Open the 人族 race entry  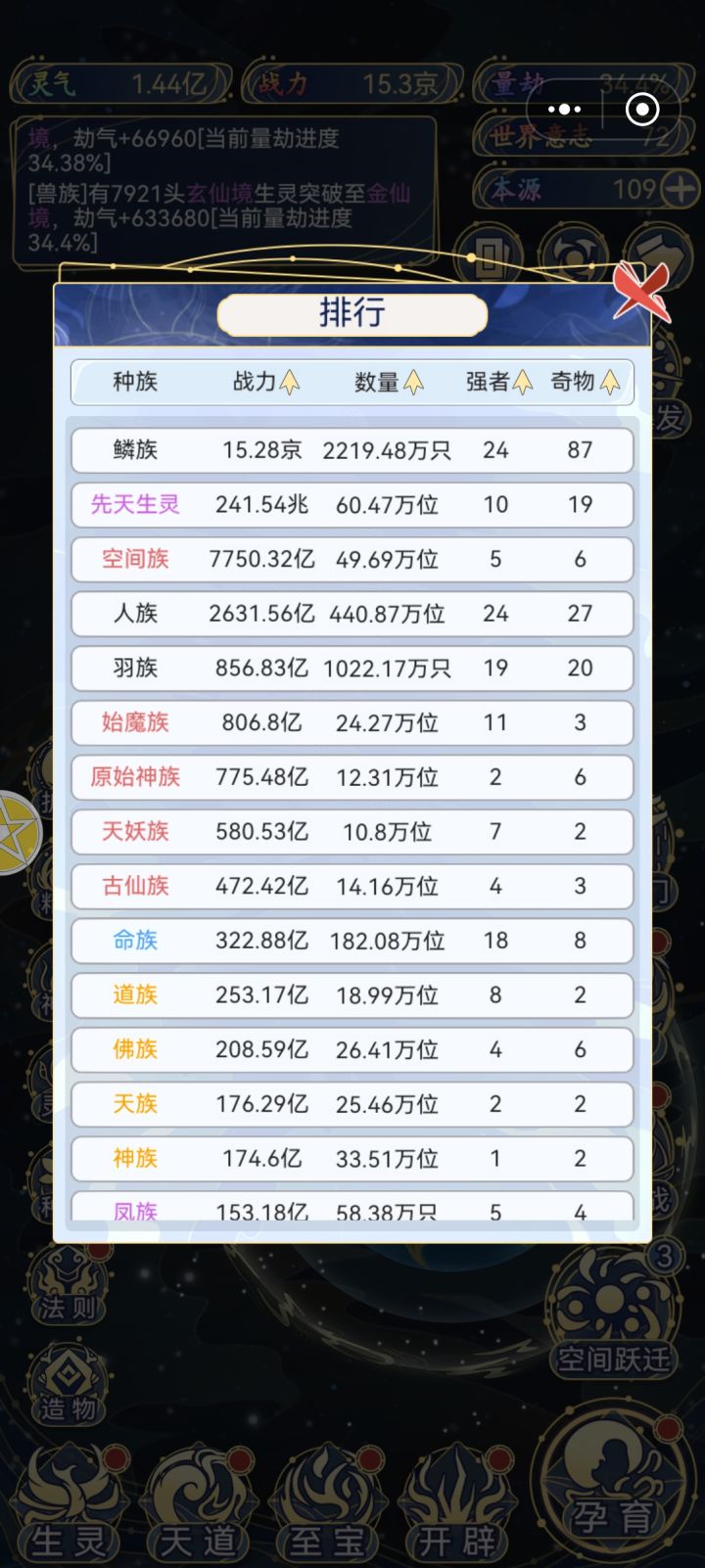[x=352, y=614]
